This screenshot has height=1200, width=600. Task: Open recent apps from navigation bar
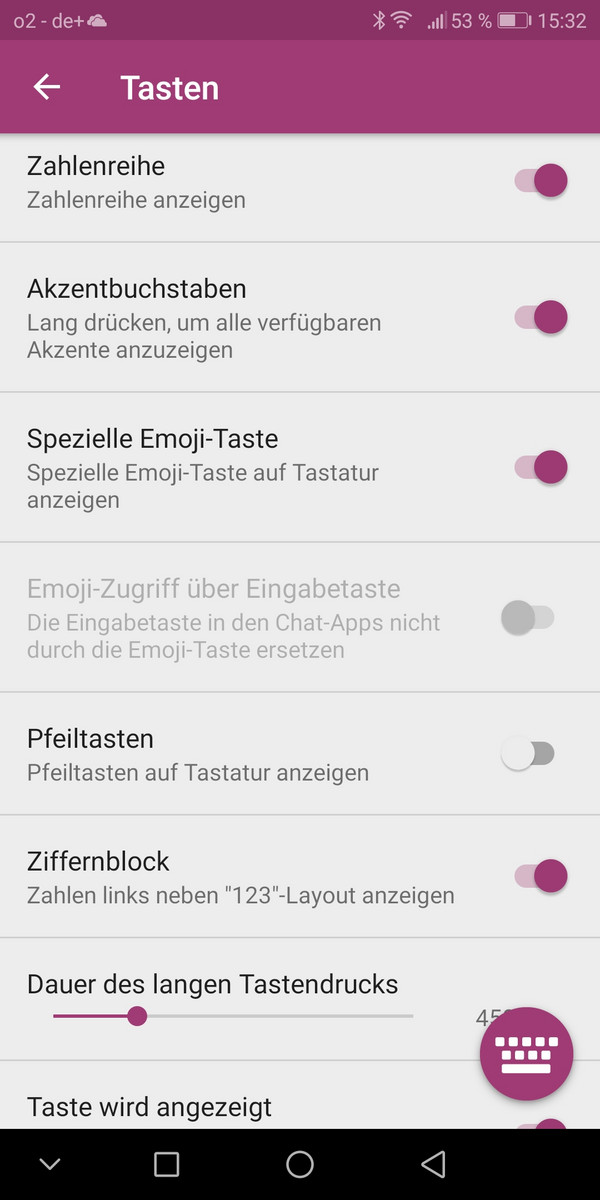166,1164
